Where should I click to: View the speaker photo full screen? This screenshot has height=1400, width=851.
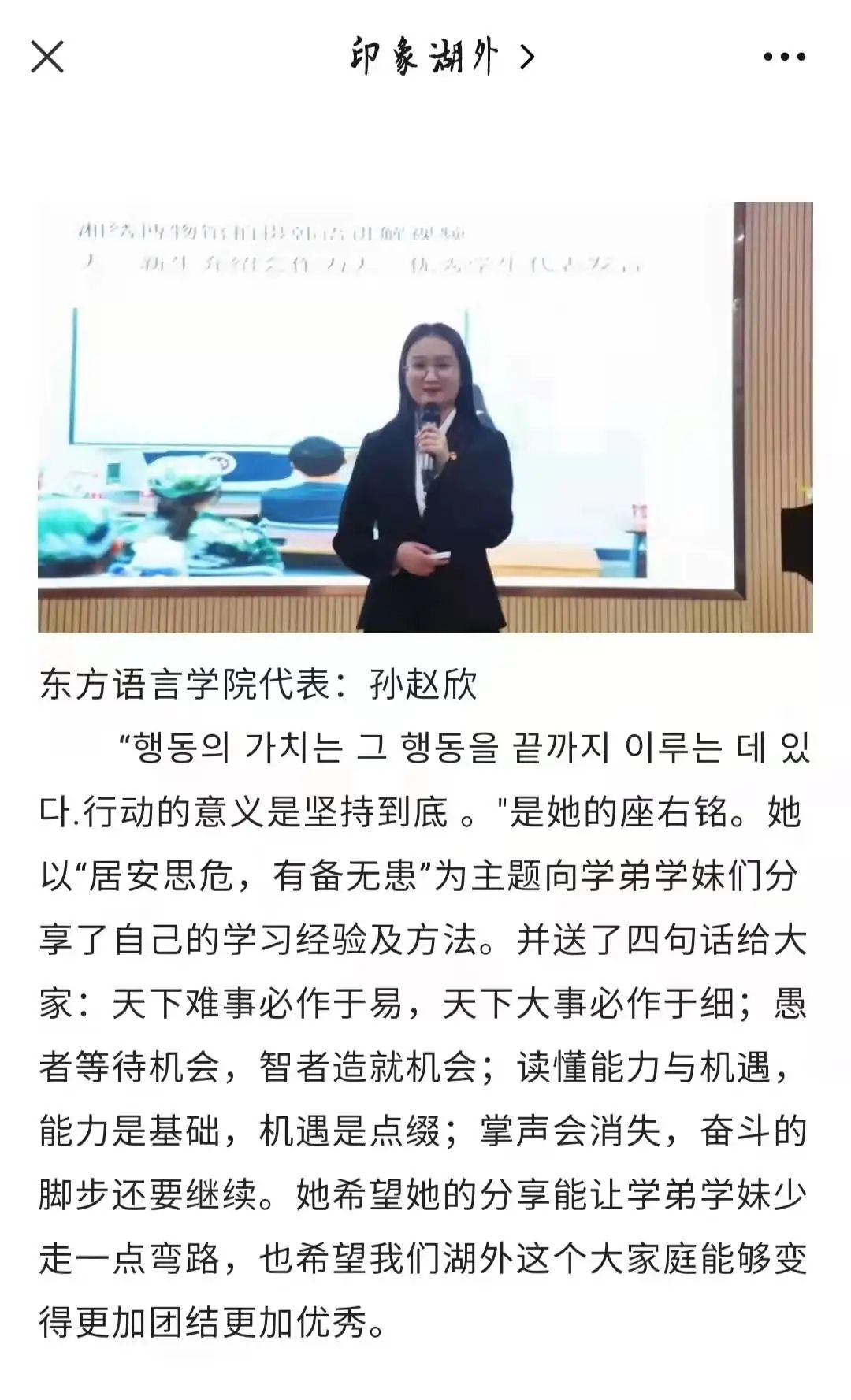pos(425,418)
